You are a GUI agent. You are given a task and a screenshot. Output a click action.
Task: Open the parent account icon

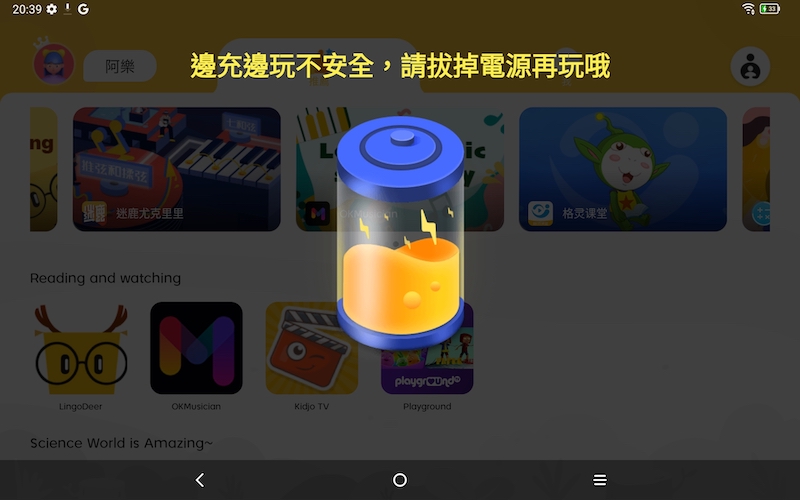coord(750,67)
